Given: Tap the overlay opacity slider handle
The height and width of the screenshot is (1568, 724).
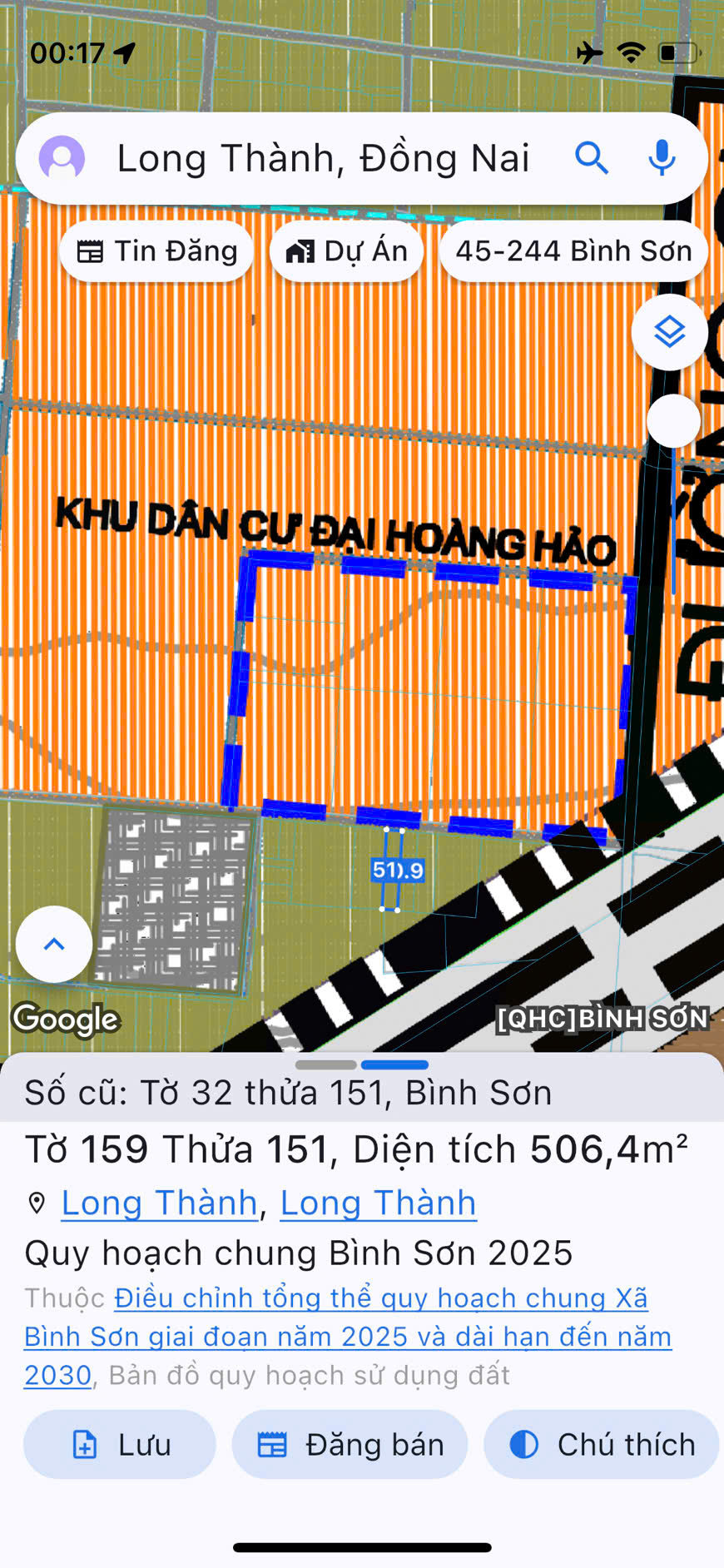Looking at the screenshot, I should (673, 421).
